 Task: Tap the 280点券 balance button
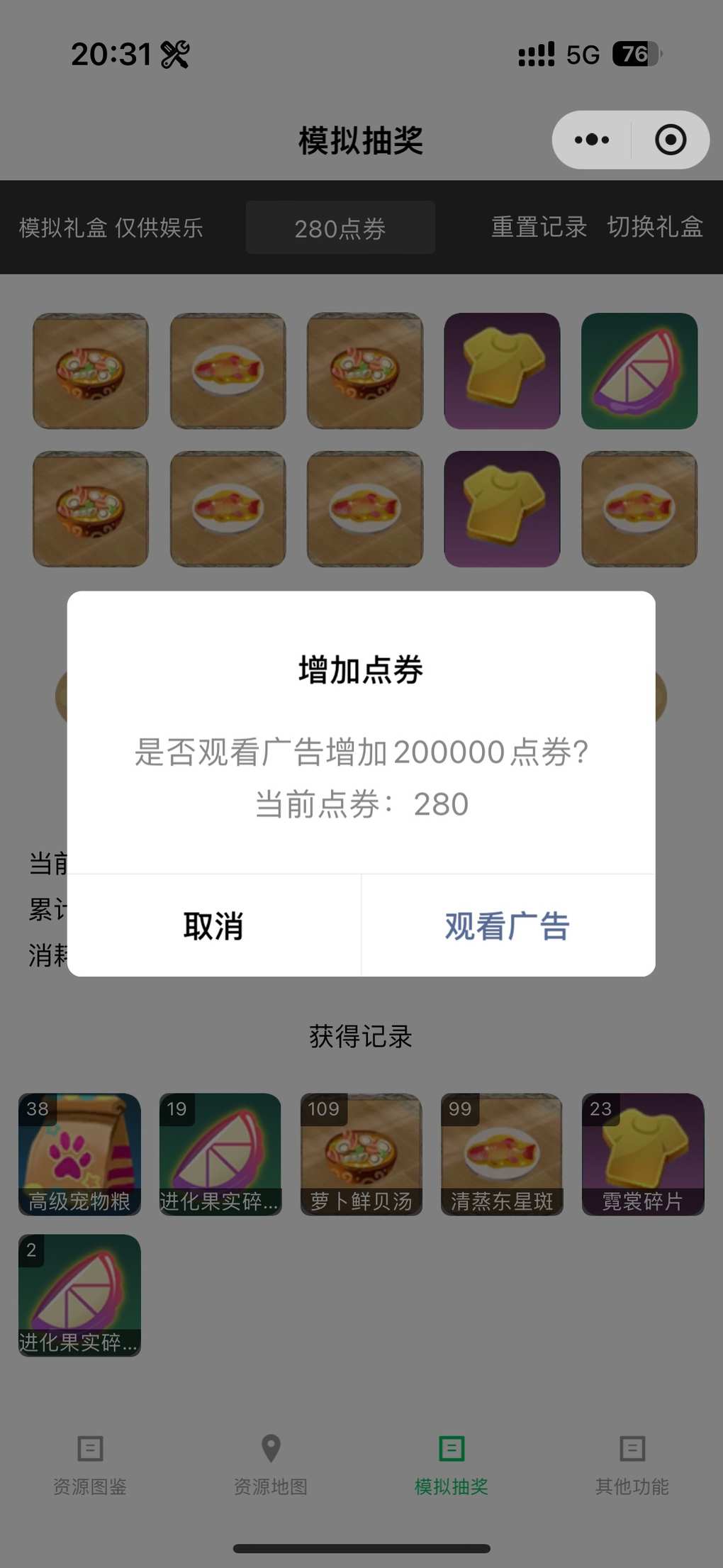tap(340, 228)
